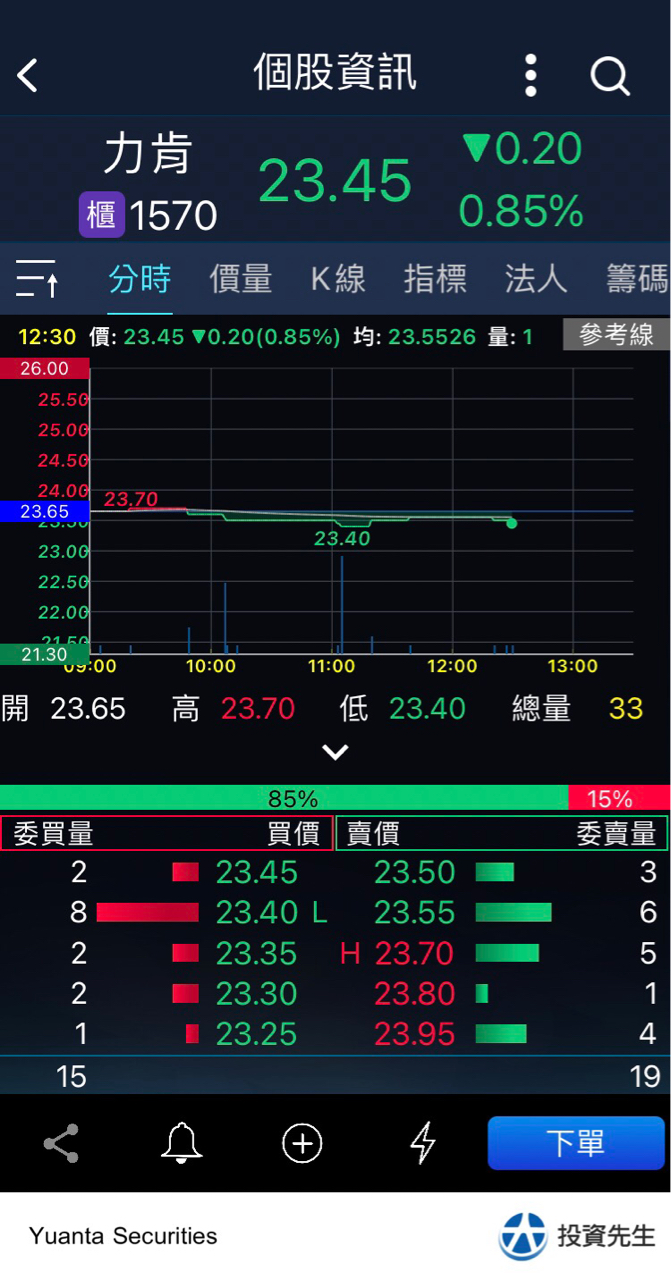Go back using the arrow icon
Viewport: 671px width, 1280px height.
[x=28, y=75]
